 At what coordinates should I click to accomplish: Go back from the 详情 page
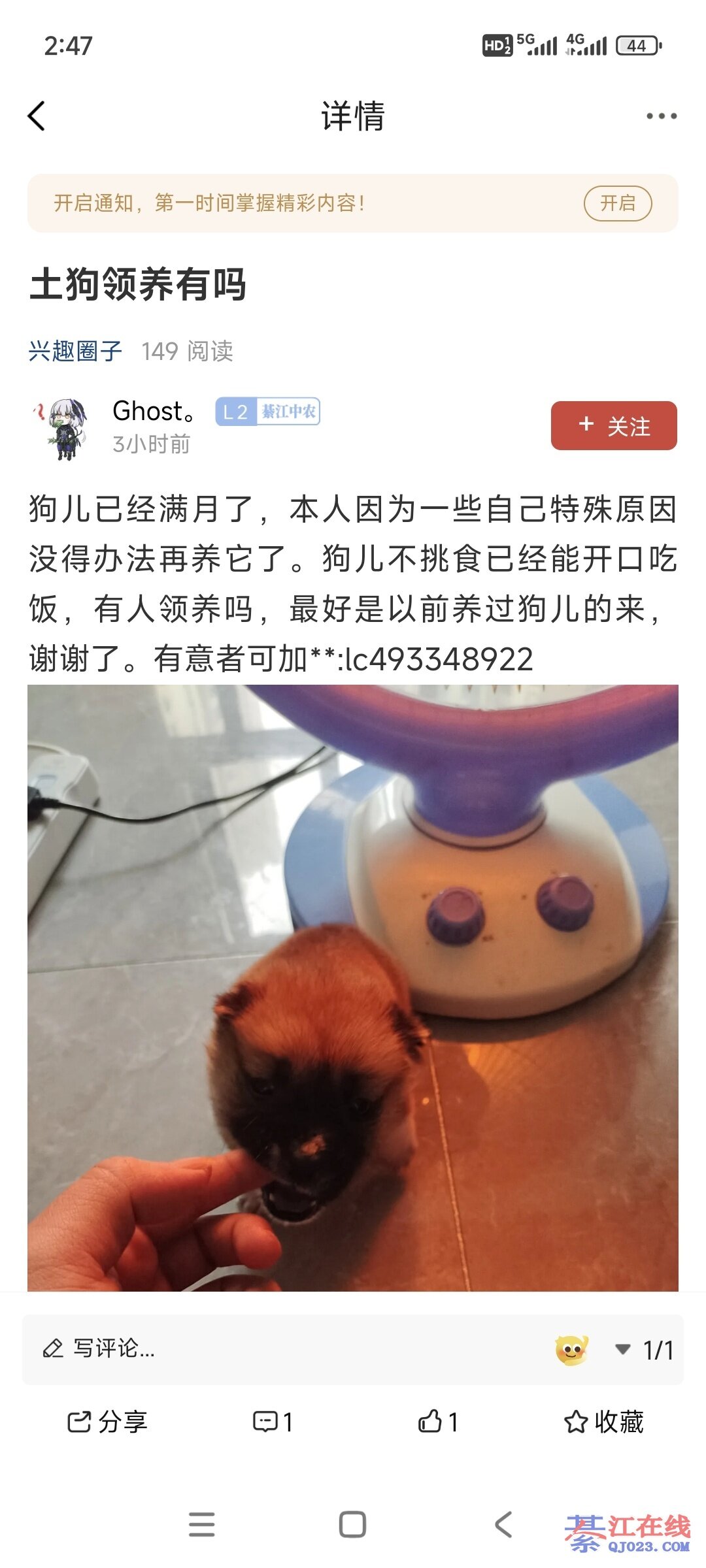(x=37, y=116)
